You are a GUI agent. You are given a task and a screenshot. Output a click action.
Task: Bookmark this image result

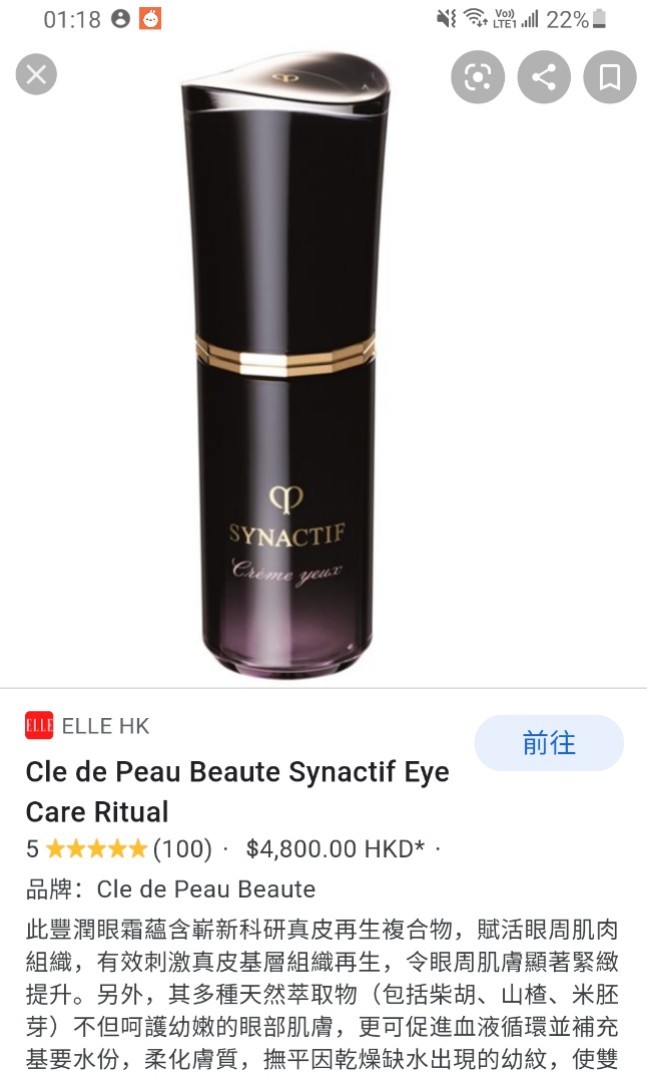[610, 76]
